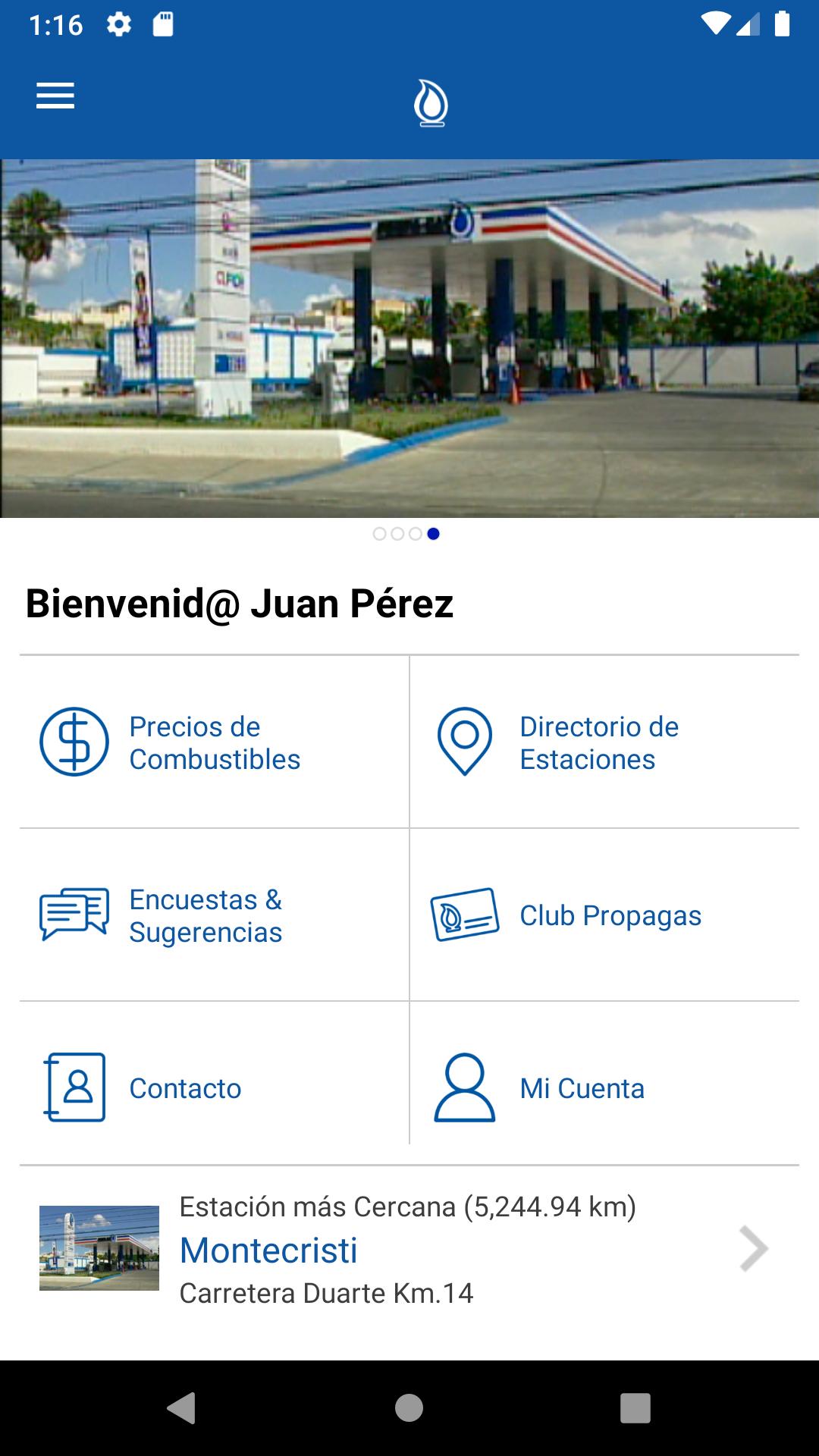Viewport: 819px width, 1456px height.
Task: Open Directorio de Estaciones
Action: [x=604, y=742]
